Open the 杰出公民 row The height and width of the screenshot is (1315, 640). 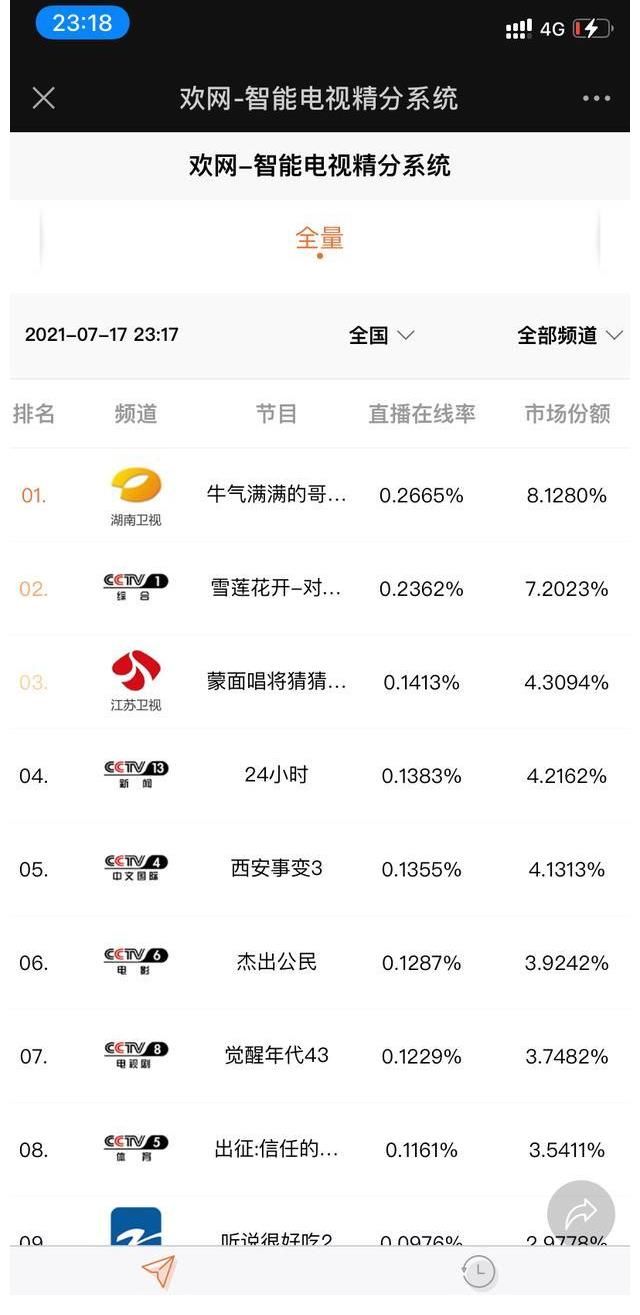click(320, 962)
